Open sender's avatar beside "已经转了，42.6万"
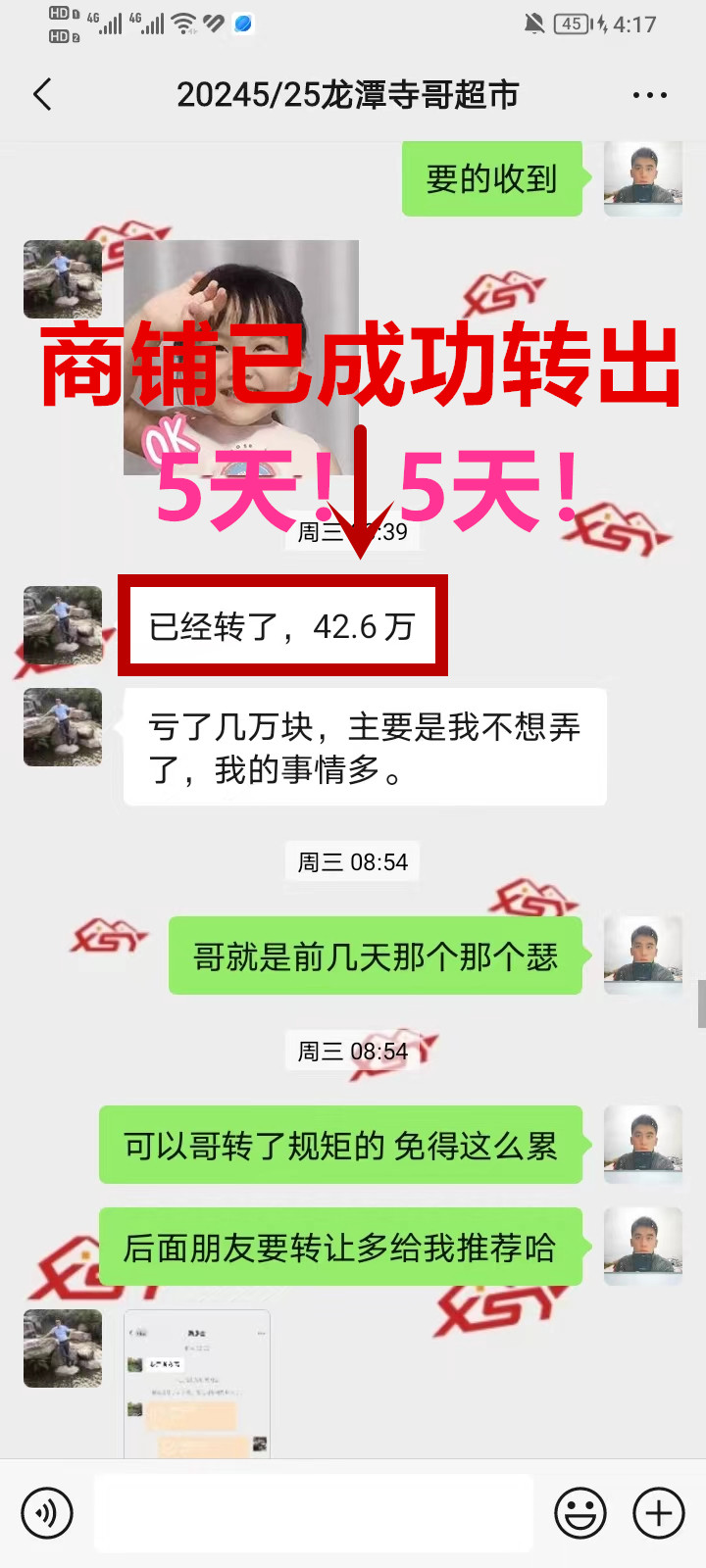This screenshot has height=1568, width=706. pyautogui.click(x=63, y=625)
